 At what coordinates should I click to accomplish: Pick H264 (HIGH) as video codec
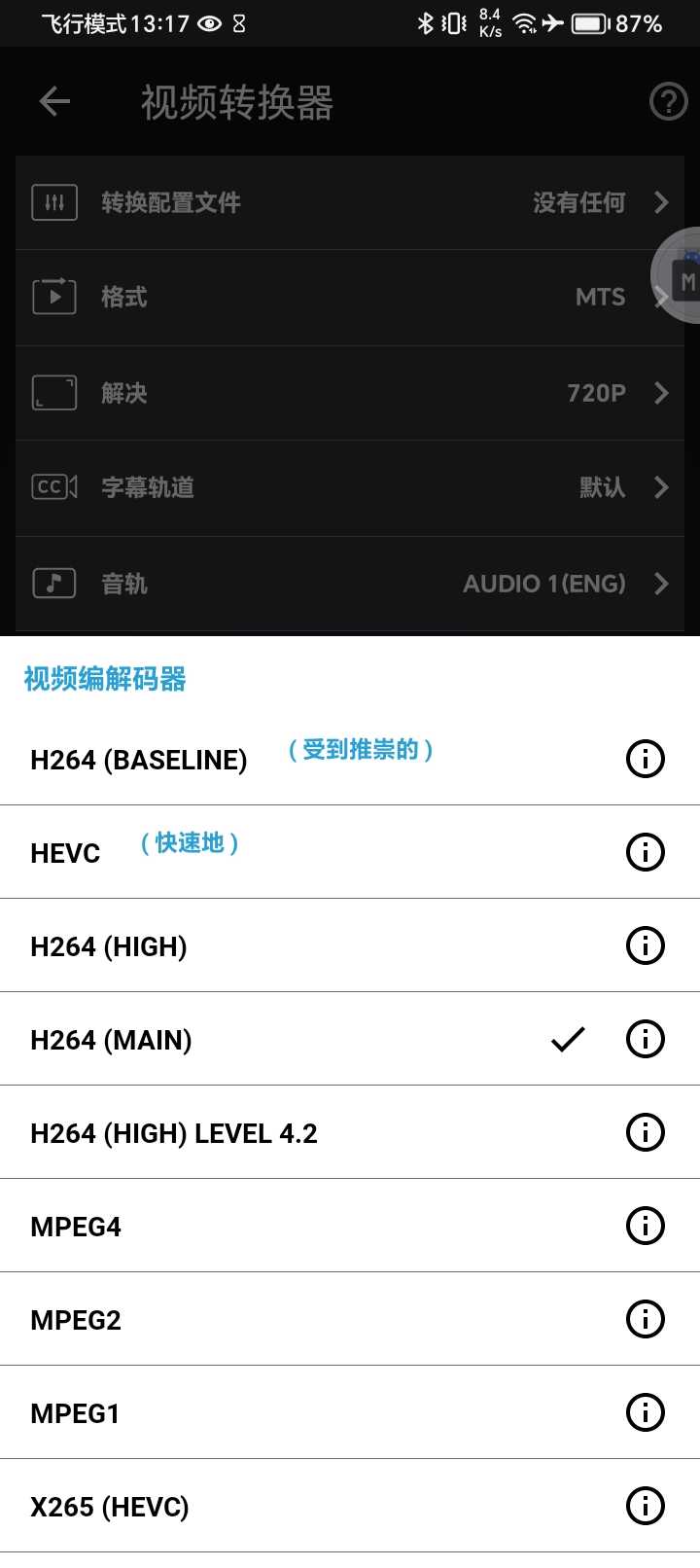click(109, 946)
